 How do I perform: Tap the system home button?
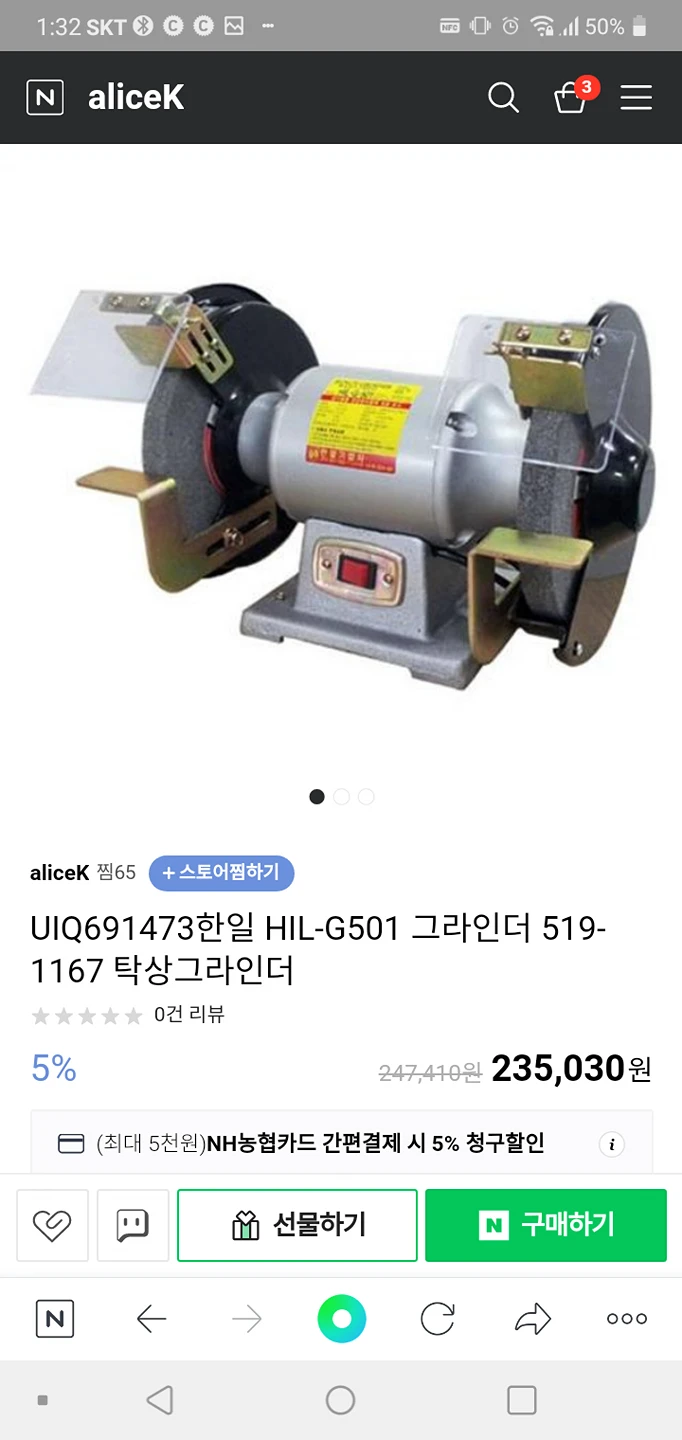coord(341,1400)
